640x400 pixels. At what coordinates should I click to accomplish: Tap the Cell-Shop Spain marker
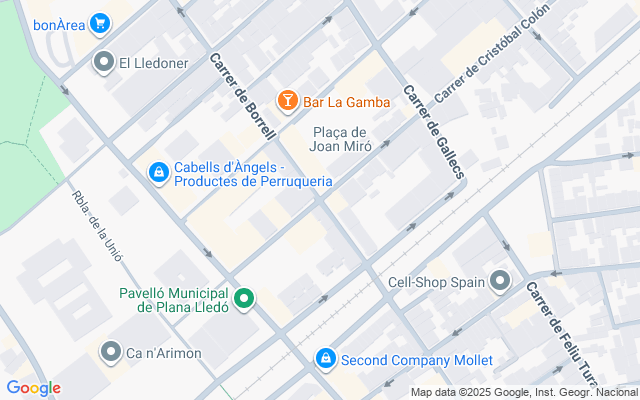point(500,281)
